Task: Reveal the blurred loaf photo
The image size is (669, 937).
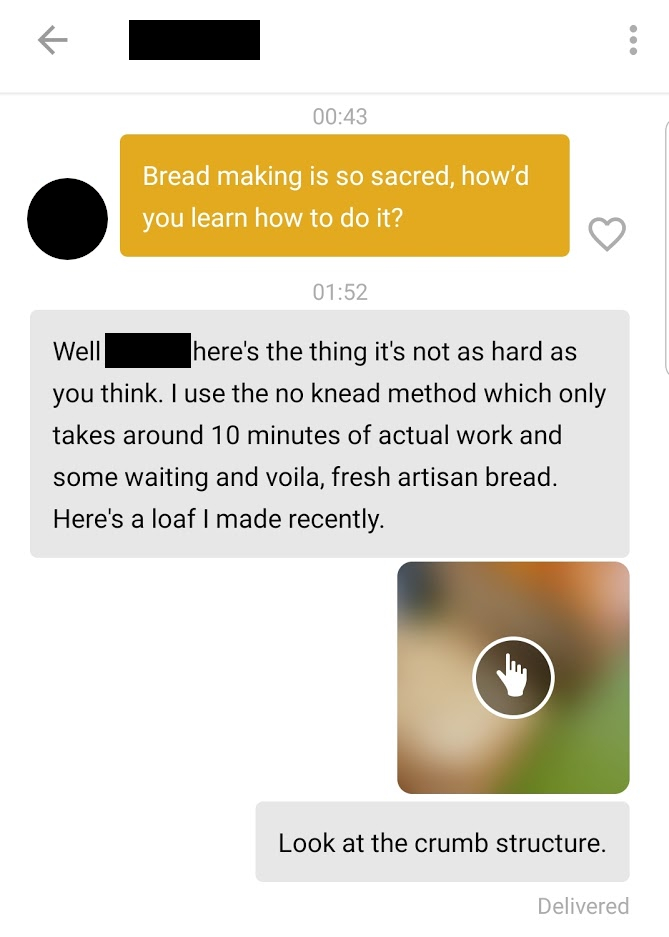Action: [512, 678]
